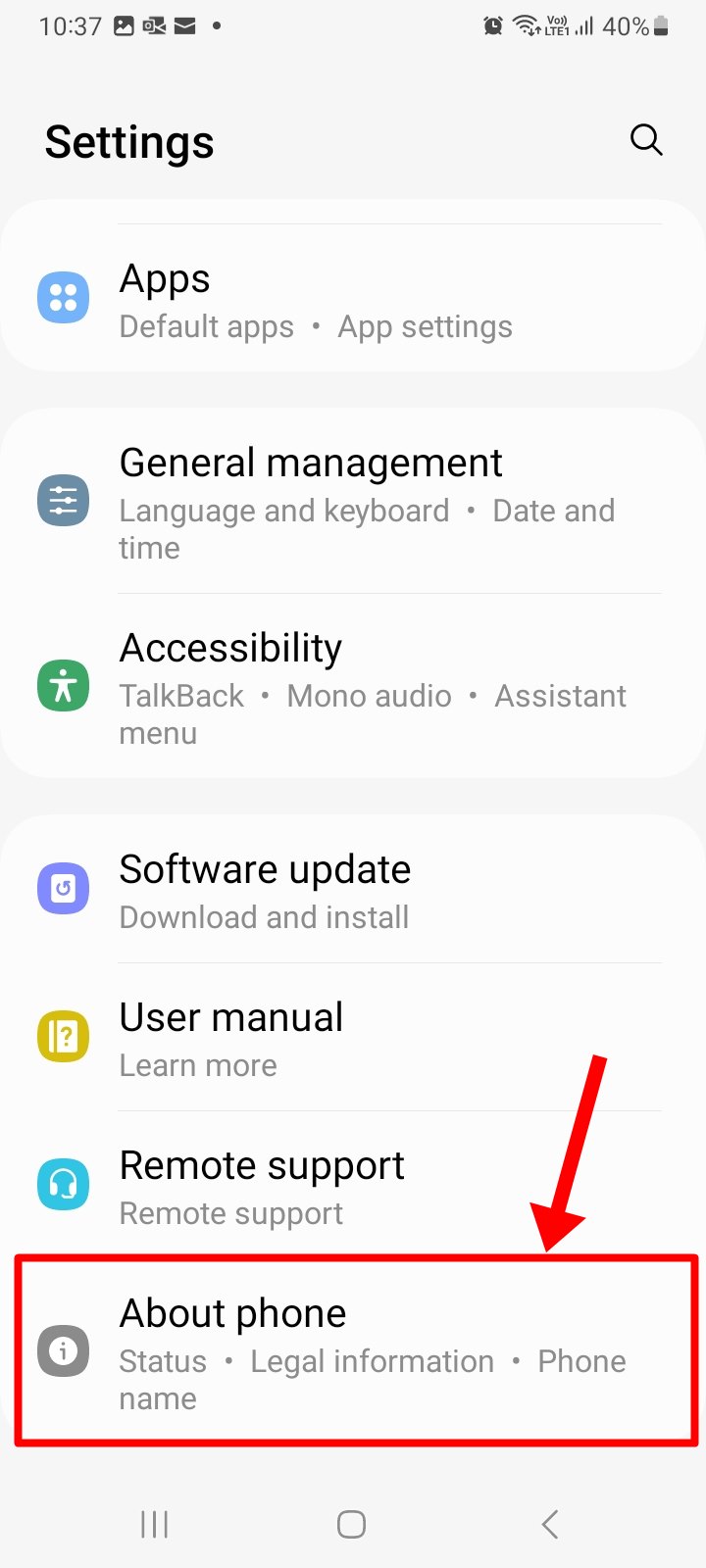Tap the Learn more text under User manual

(x=197, y=1064)
